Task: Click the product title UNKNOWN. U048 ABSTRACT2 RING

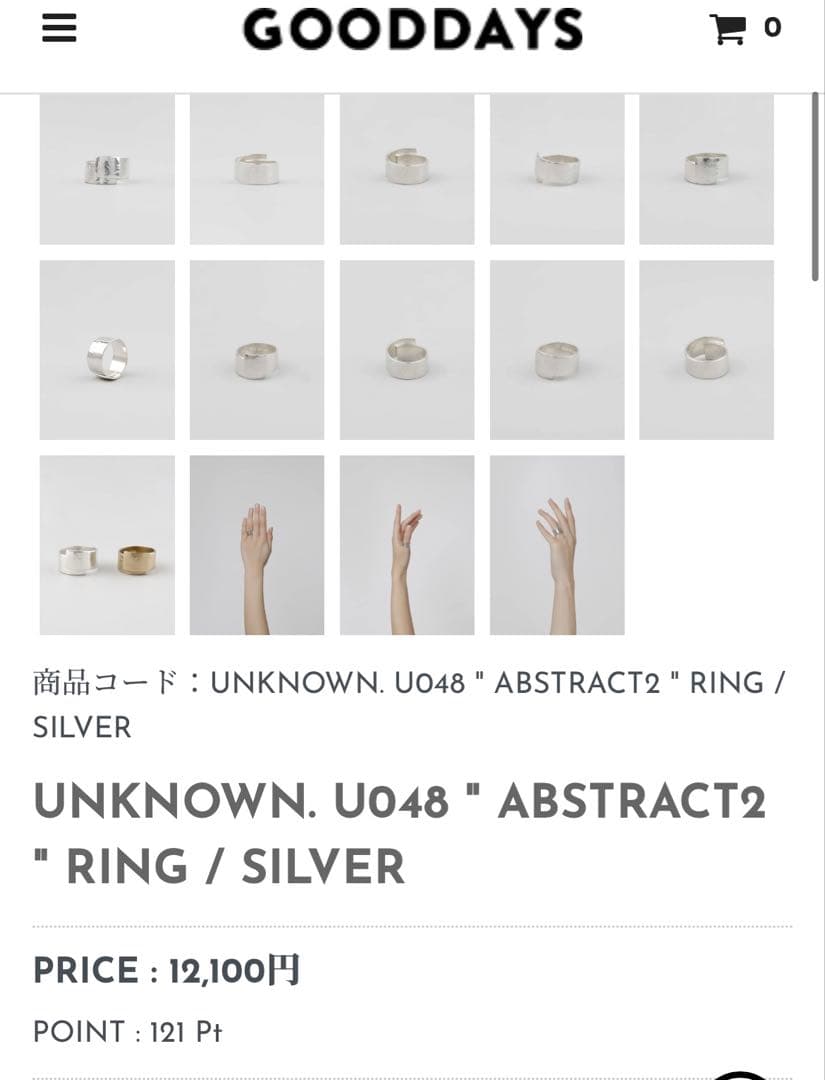Action: pos(400,830)
